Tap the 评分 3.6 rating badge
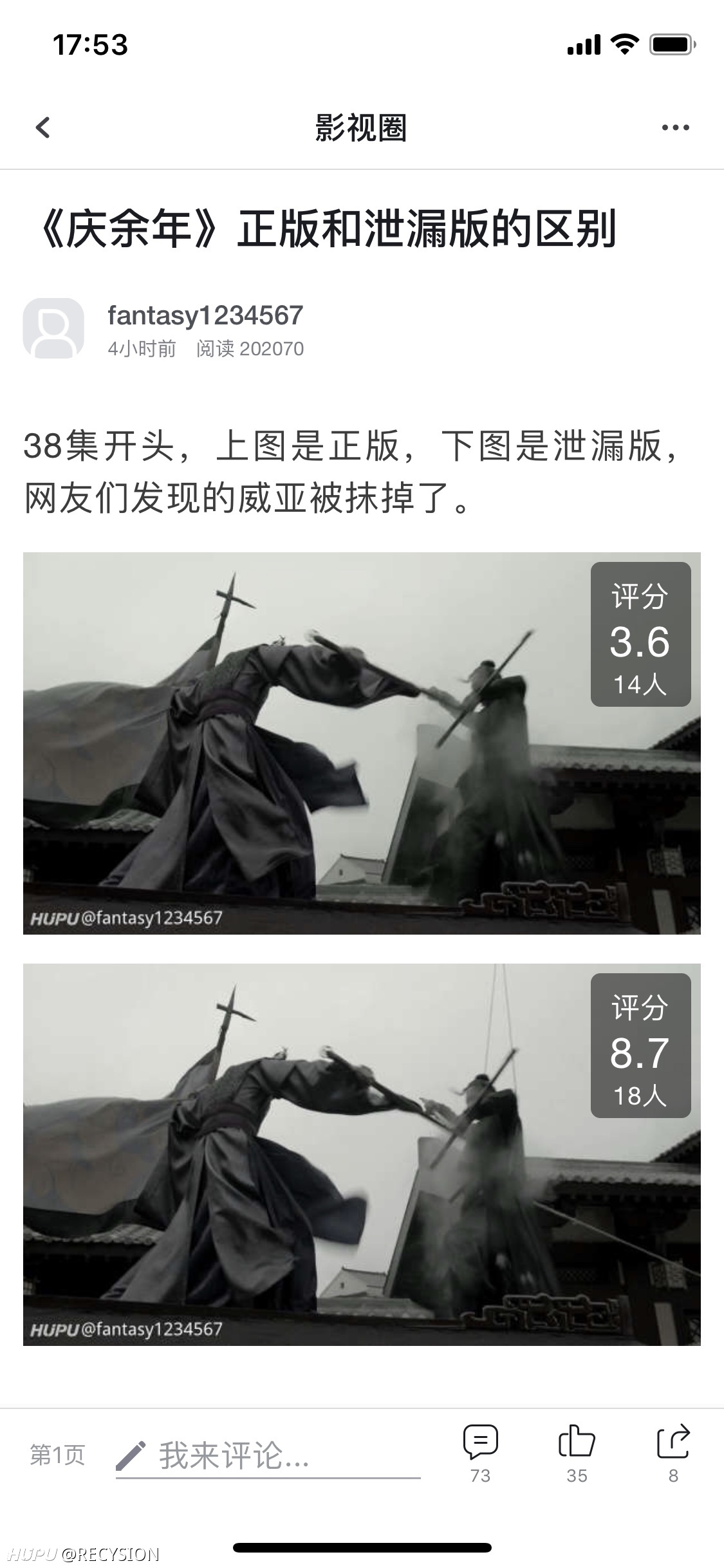Viewport: 724px width, 1568px height. [640, 634]
